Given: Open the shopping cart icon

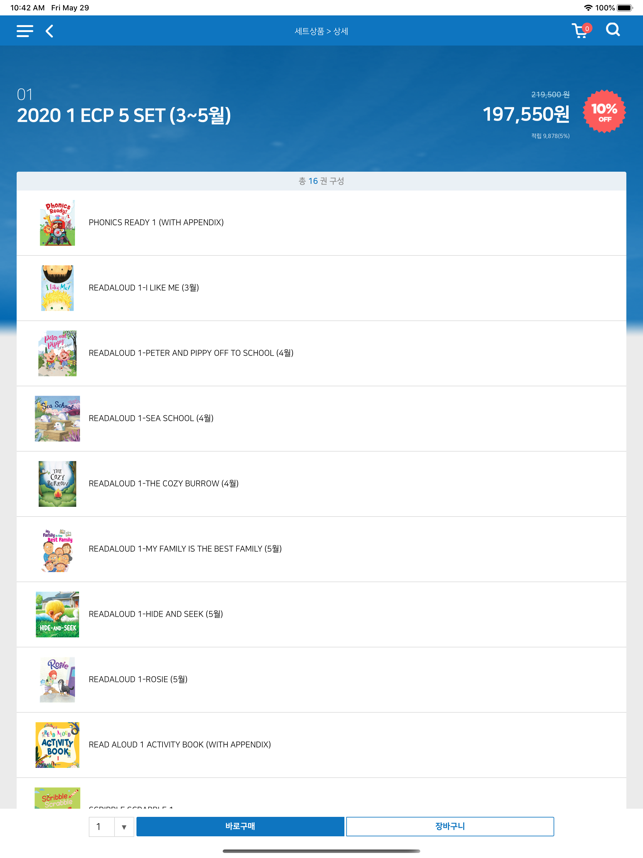Looking at the screenshot, I should click(580, 31).
